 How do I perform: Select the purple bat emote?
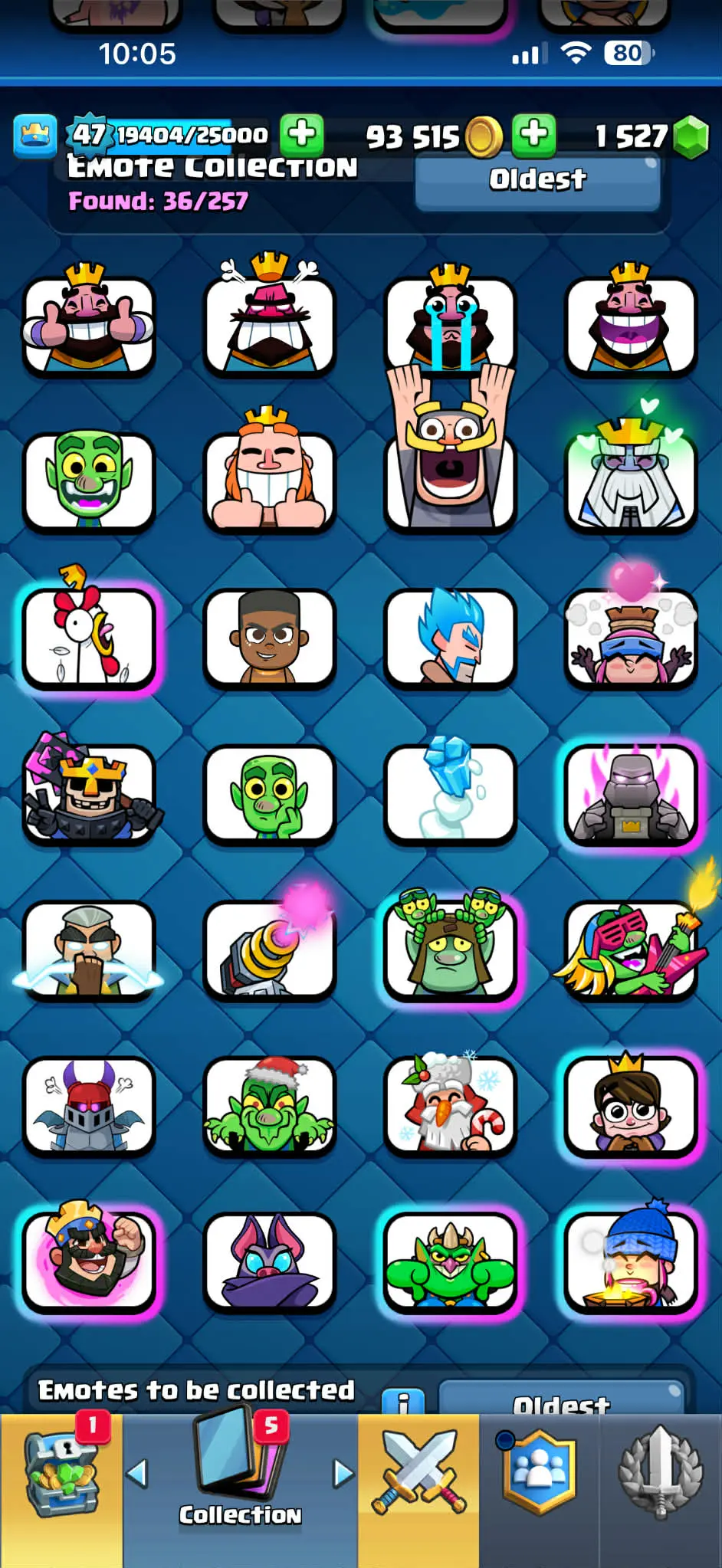tap(269, 1261)
